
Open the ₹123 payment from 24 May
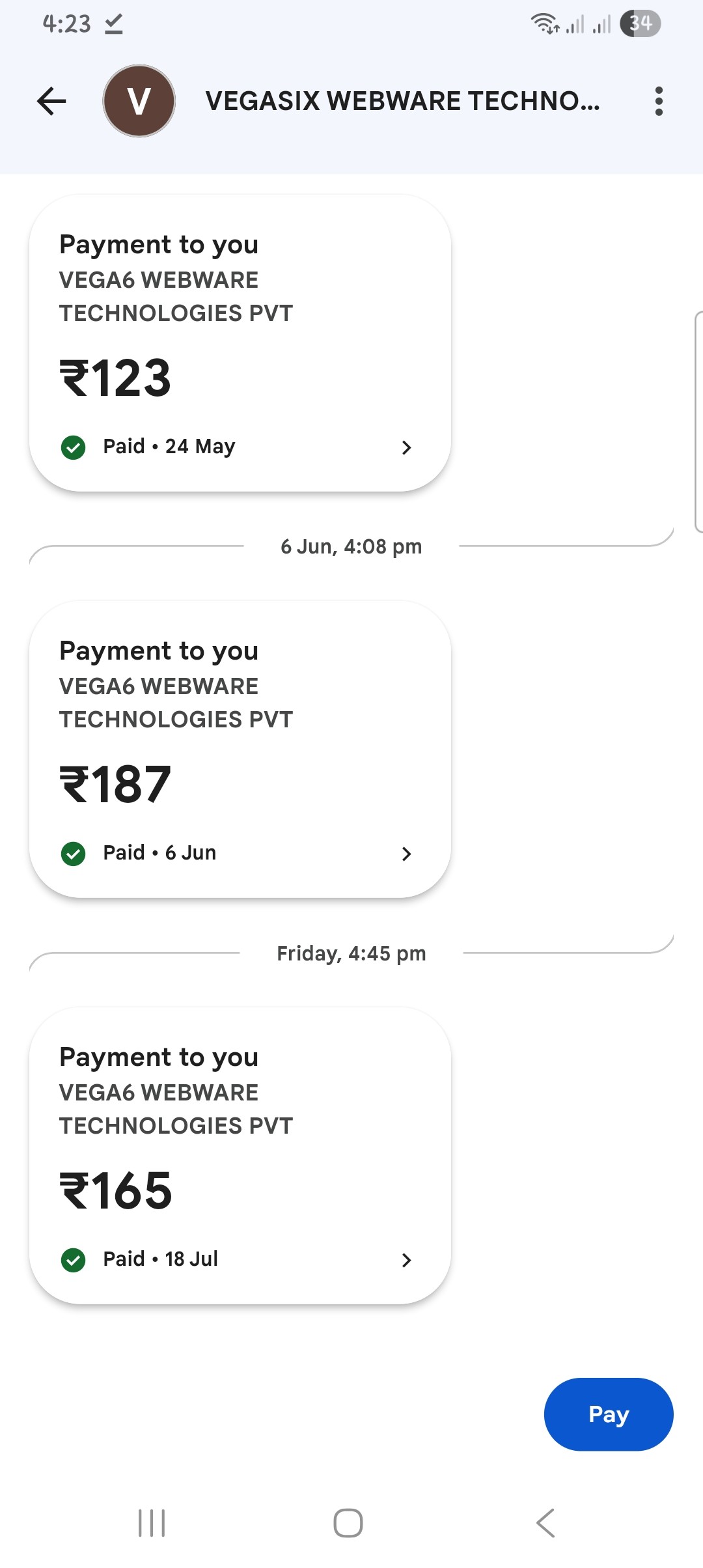(240, 343)
